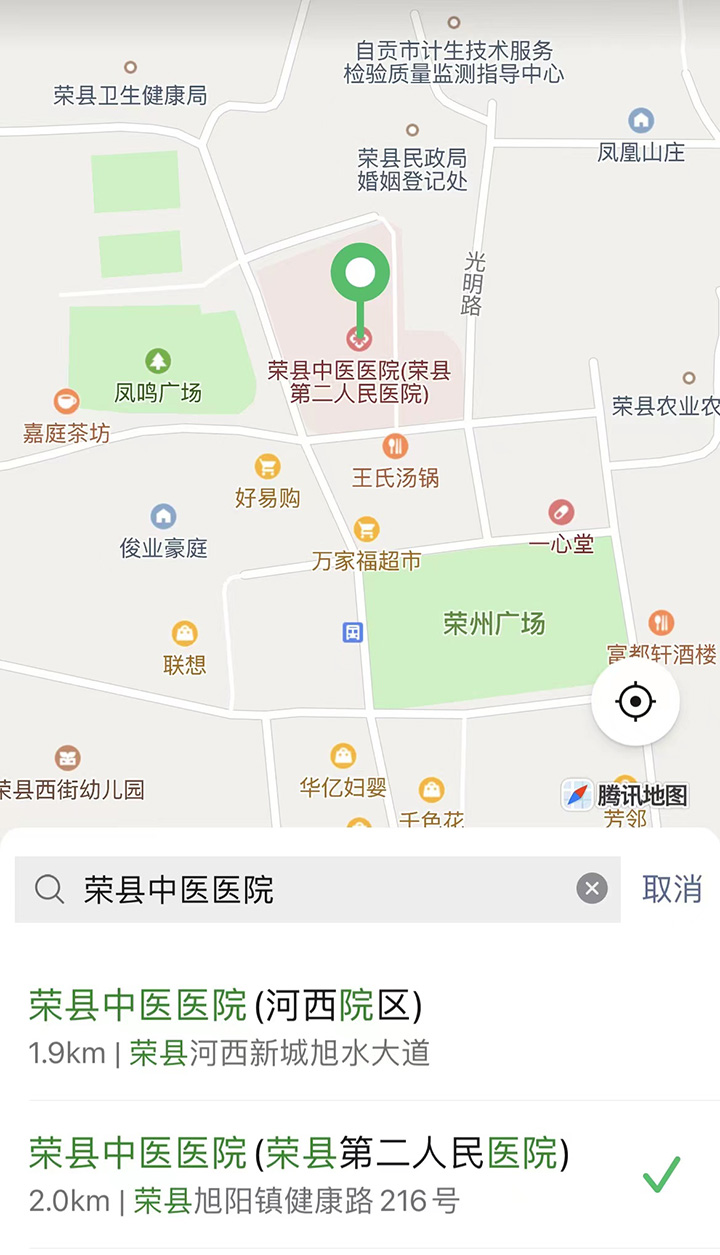The image size is (720, 1255).
Task: Recenter map with the locate-me button
Action: [x=636, y=702]
